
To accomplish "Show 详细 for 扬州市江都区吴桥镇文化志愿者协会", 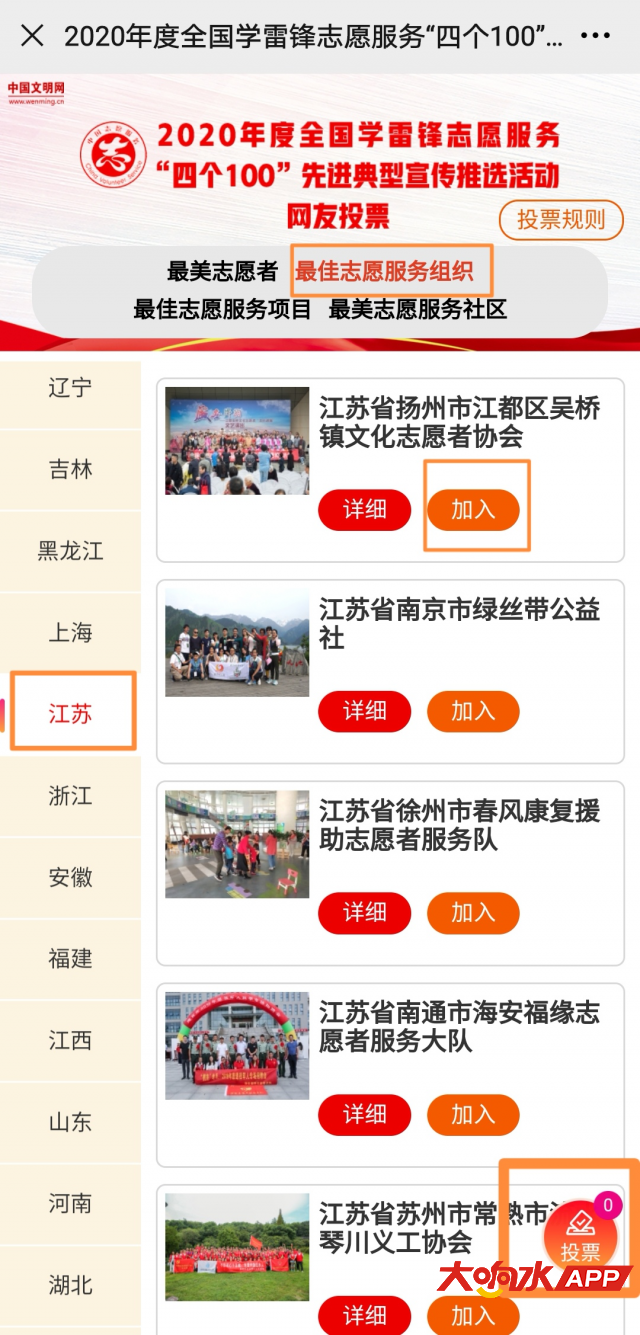I will [365, 510].
